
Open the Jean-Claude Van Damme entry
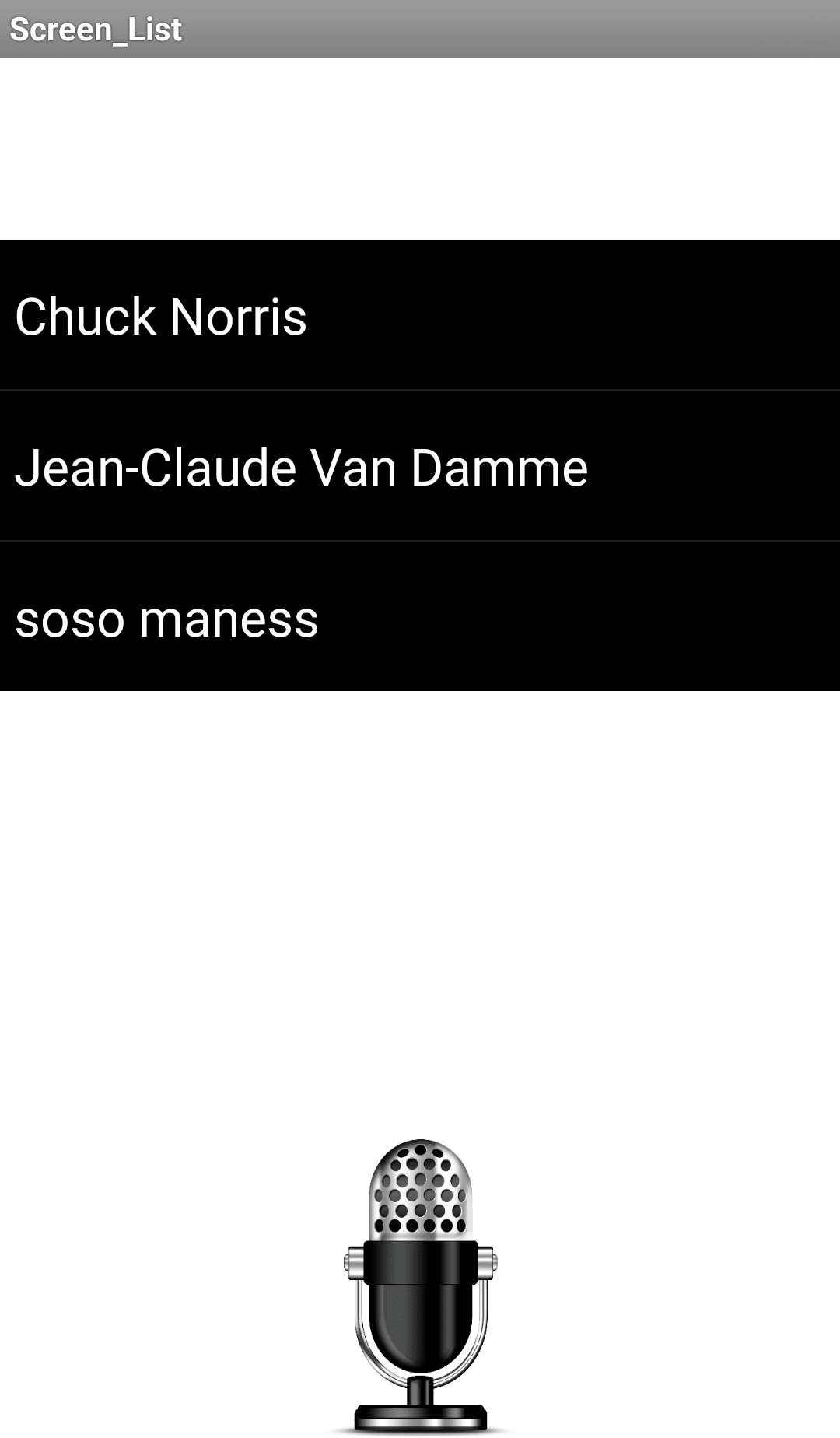[420, 465]
